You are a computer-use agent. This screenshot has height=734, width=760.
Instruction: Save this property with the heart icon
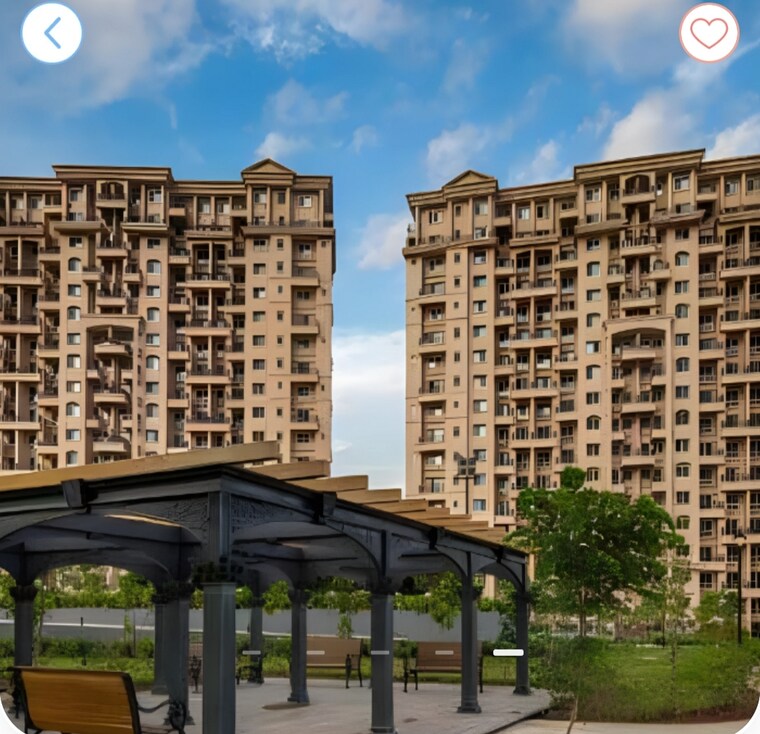pyautogui.click(x=709, y=33)
